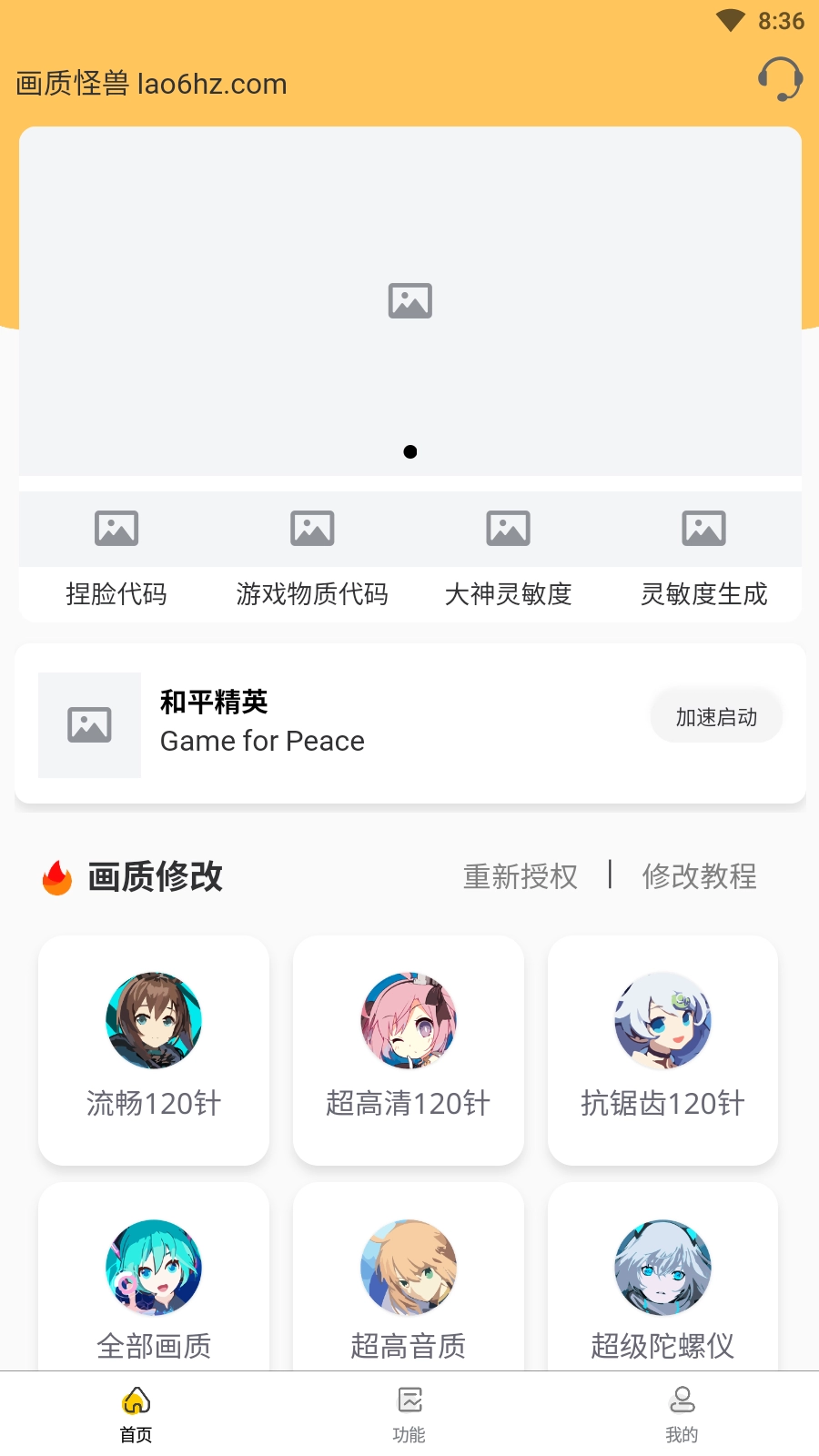
Task: Click the 重新授权 link
Action: click(520, 876)
